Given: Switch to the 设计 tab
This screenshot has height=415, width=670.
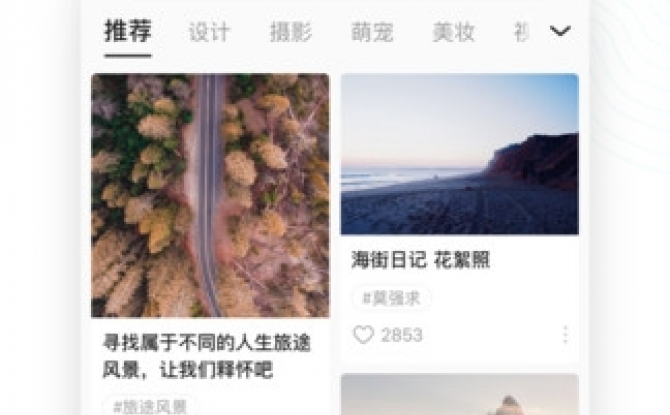Looking at the screenshot, I should (x=210, y=32).
